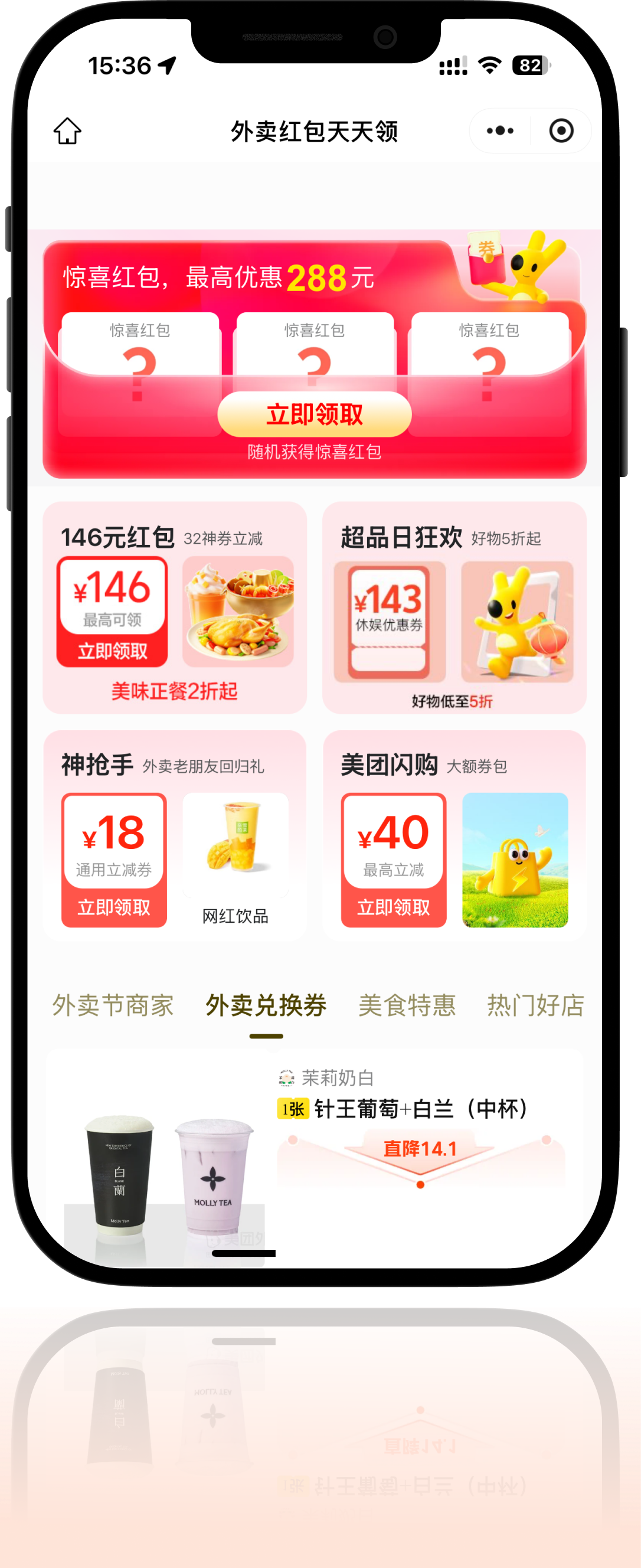641x1568 pixels.
Task: Open the three-dot more menu
Action: [500, 131]
